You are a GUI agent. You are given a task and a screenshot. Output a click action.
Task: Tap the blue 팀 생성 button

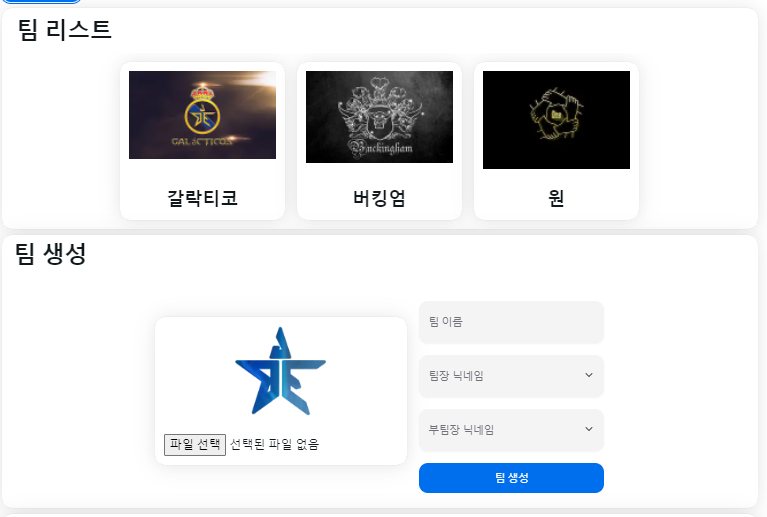click(511, 478)
